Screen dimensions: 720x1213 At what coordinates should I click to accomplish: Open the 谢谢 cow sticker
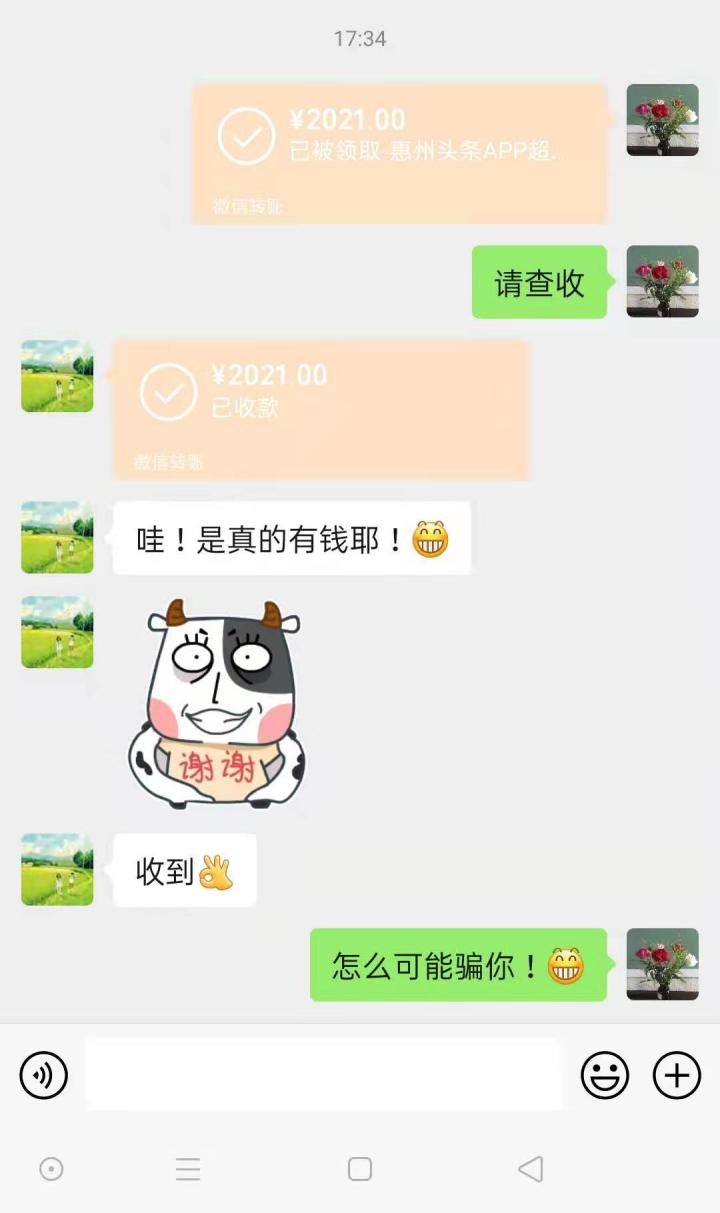pos(217,703)
